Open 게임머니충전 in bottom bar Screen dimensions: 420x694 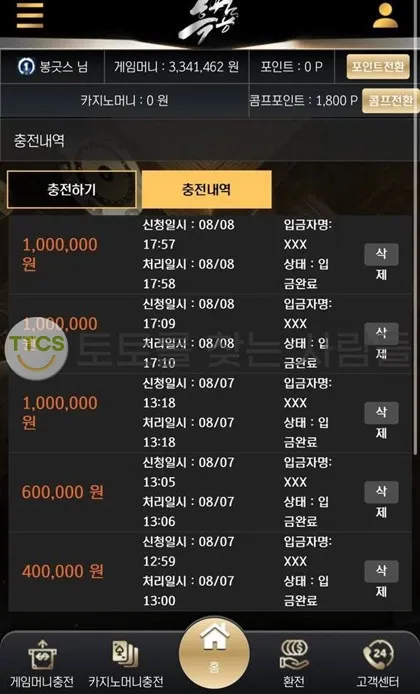pyautogui.click(x=42, y=663)
